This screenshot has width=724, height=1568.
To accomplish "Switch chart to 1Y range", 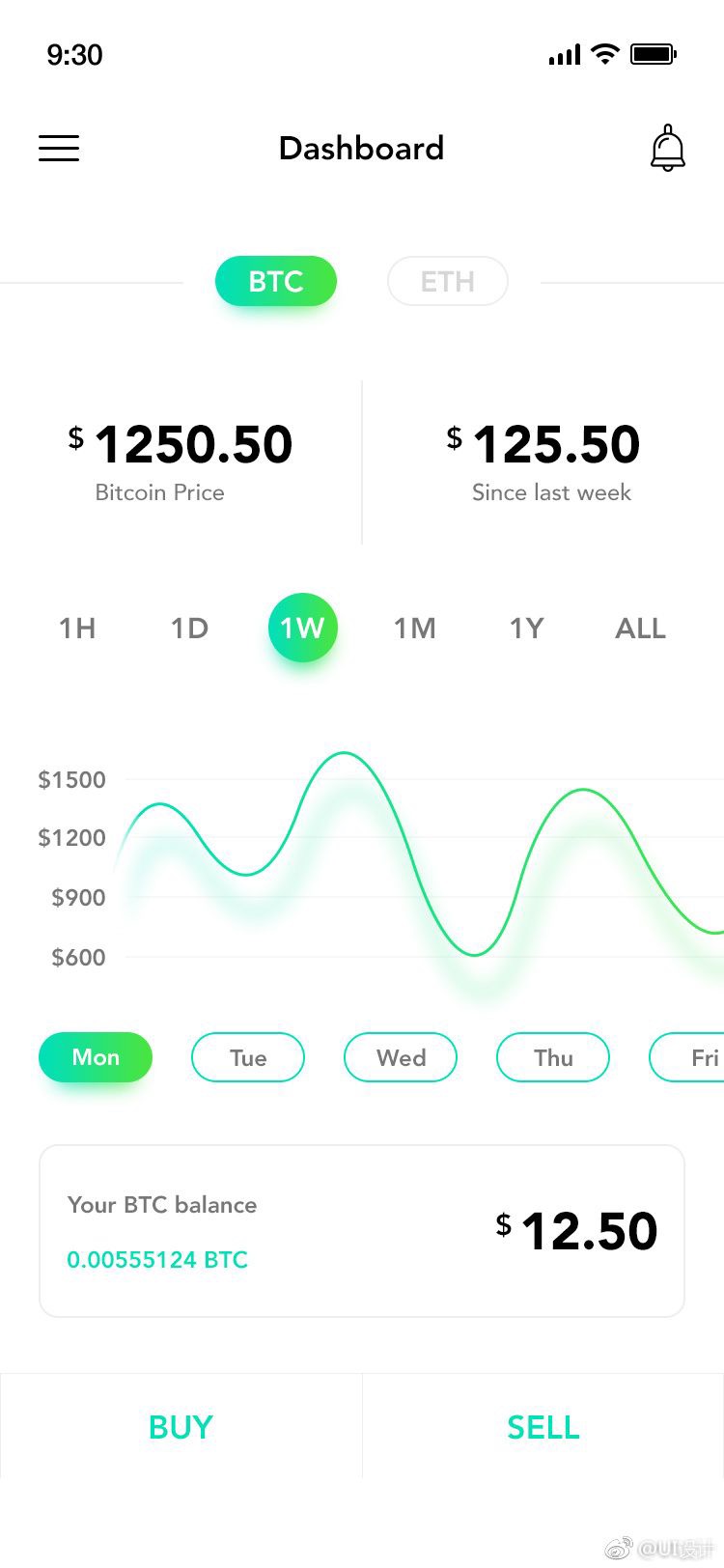I will coord(527,629).
